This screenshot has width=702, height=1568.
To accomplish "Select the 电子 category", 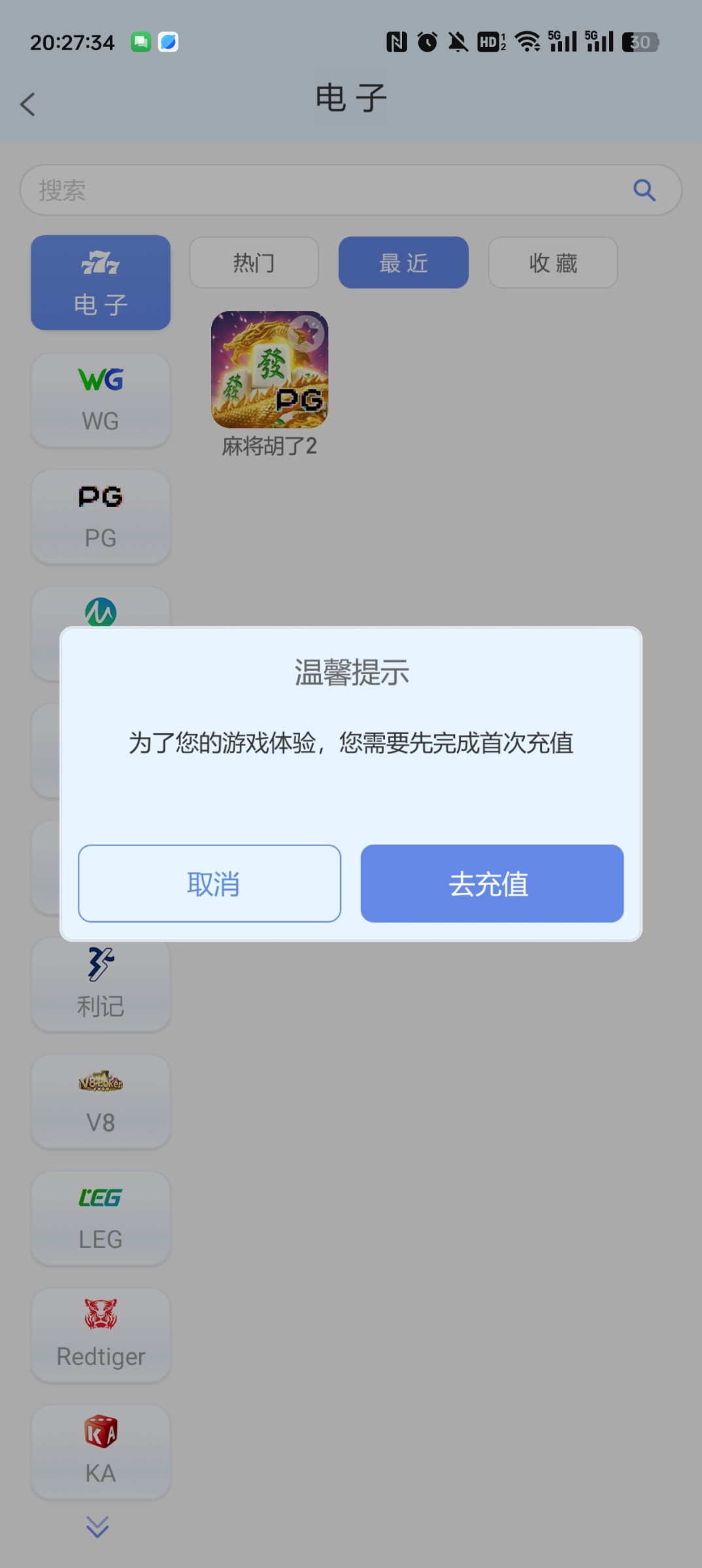I will point(101,282).
